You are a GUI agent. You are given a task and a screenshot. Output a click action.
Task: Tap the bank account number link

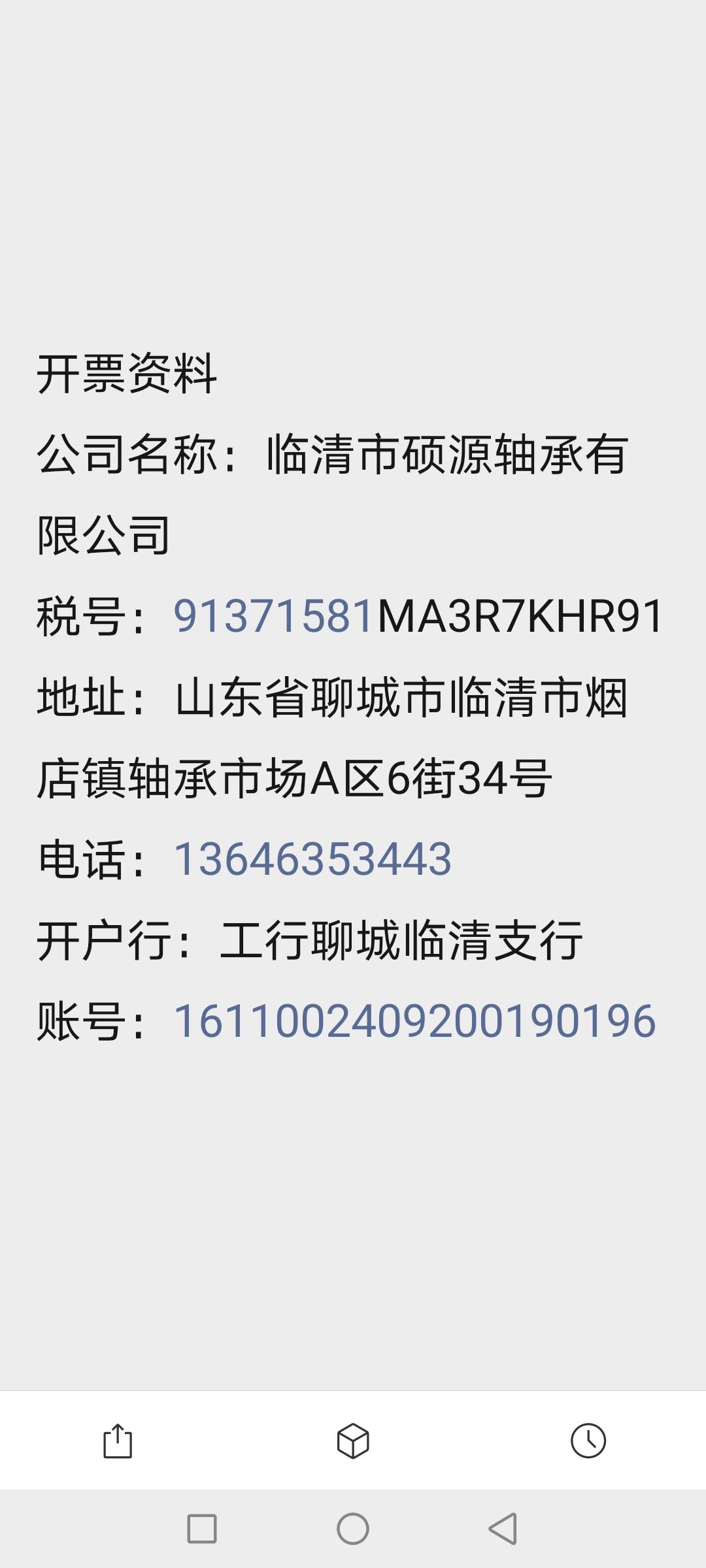pos(414,1021)
